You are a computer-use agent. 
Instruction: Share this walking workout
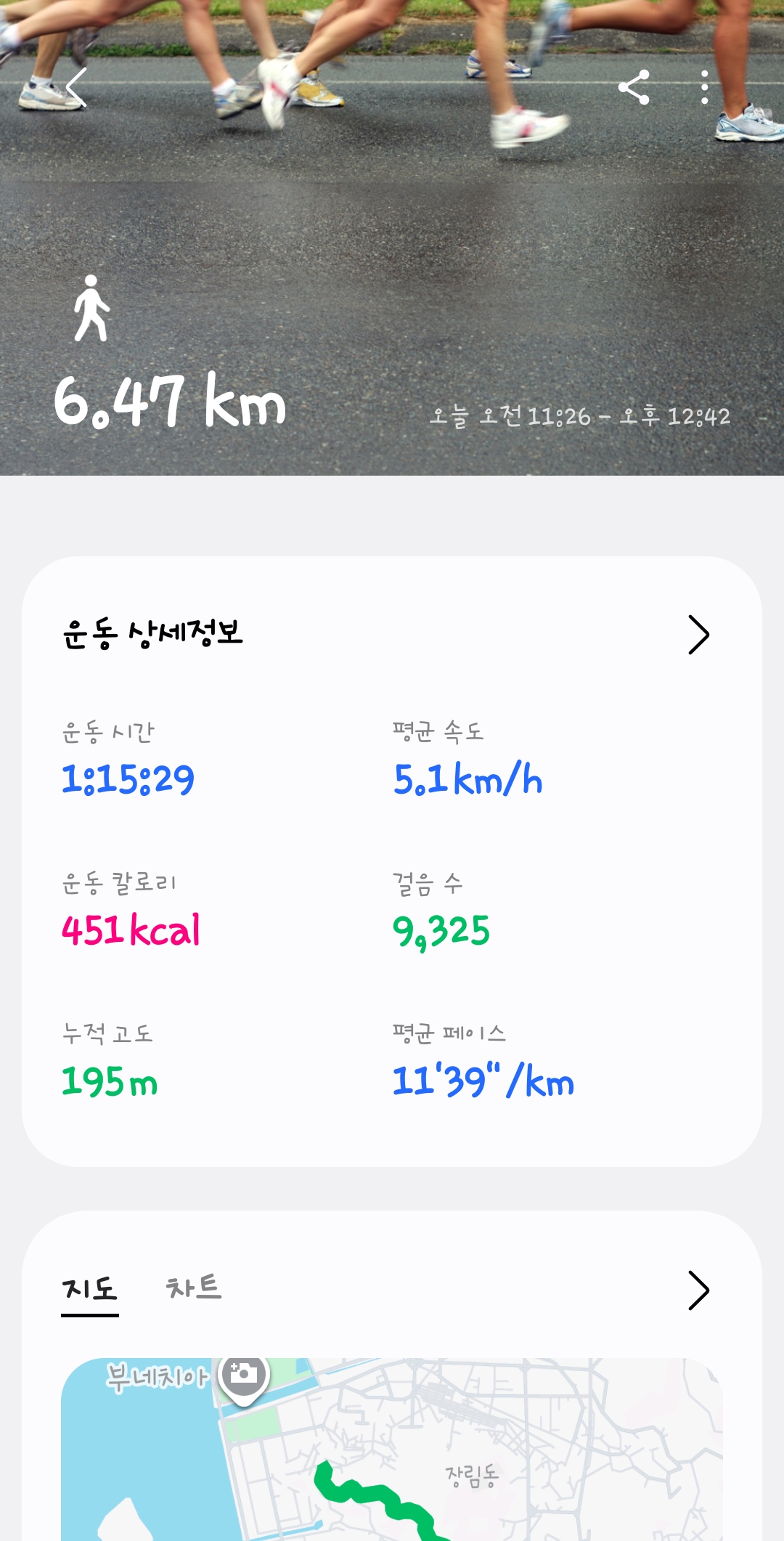tap(634, 88)
